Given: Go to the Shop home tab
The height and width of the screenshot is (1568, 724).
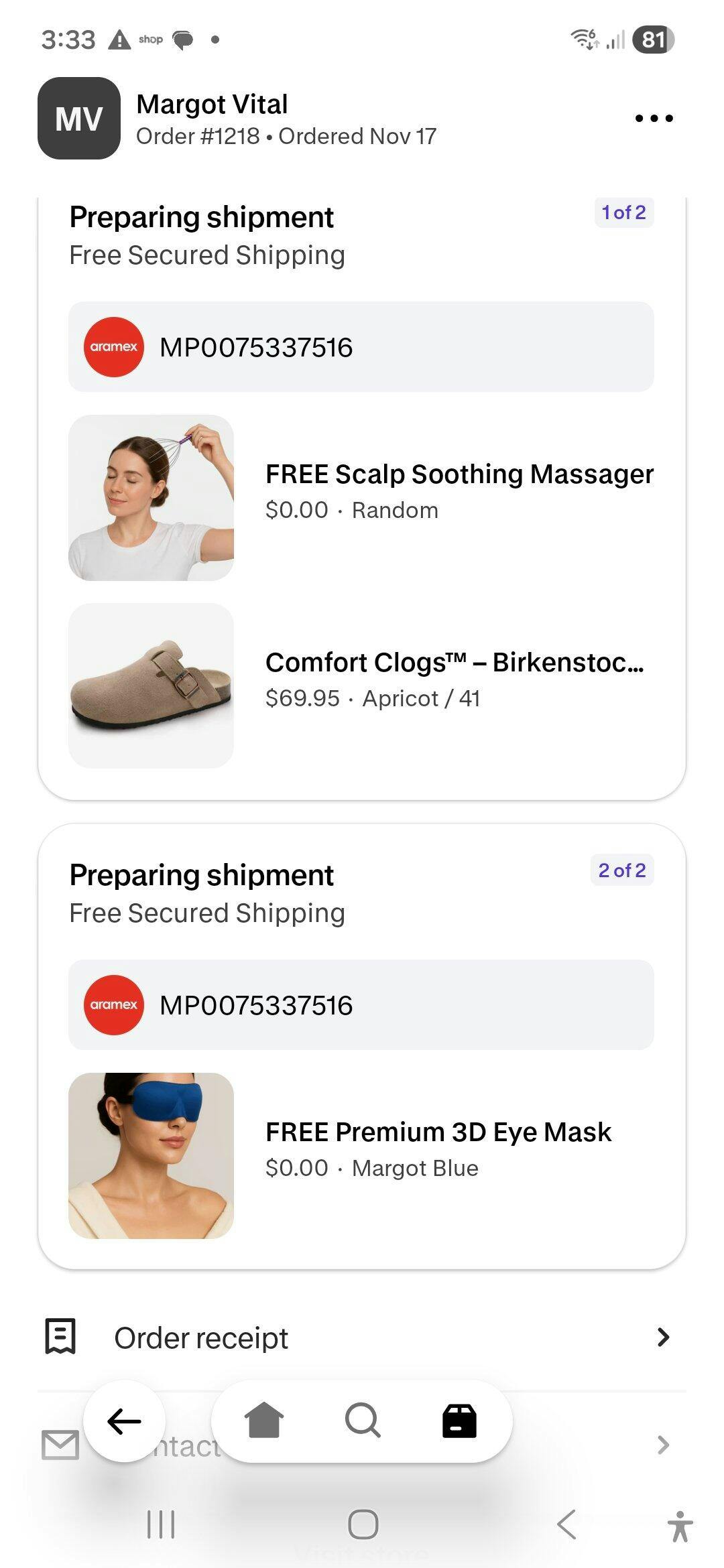Looking at the screenshot, I should point(264,1421).
